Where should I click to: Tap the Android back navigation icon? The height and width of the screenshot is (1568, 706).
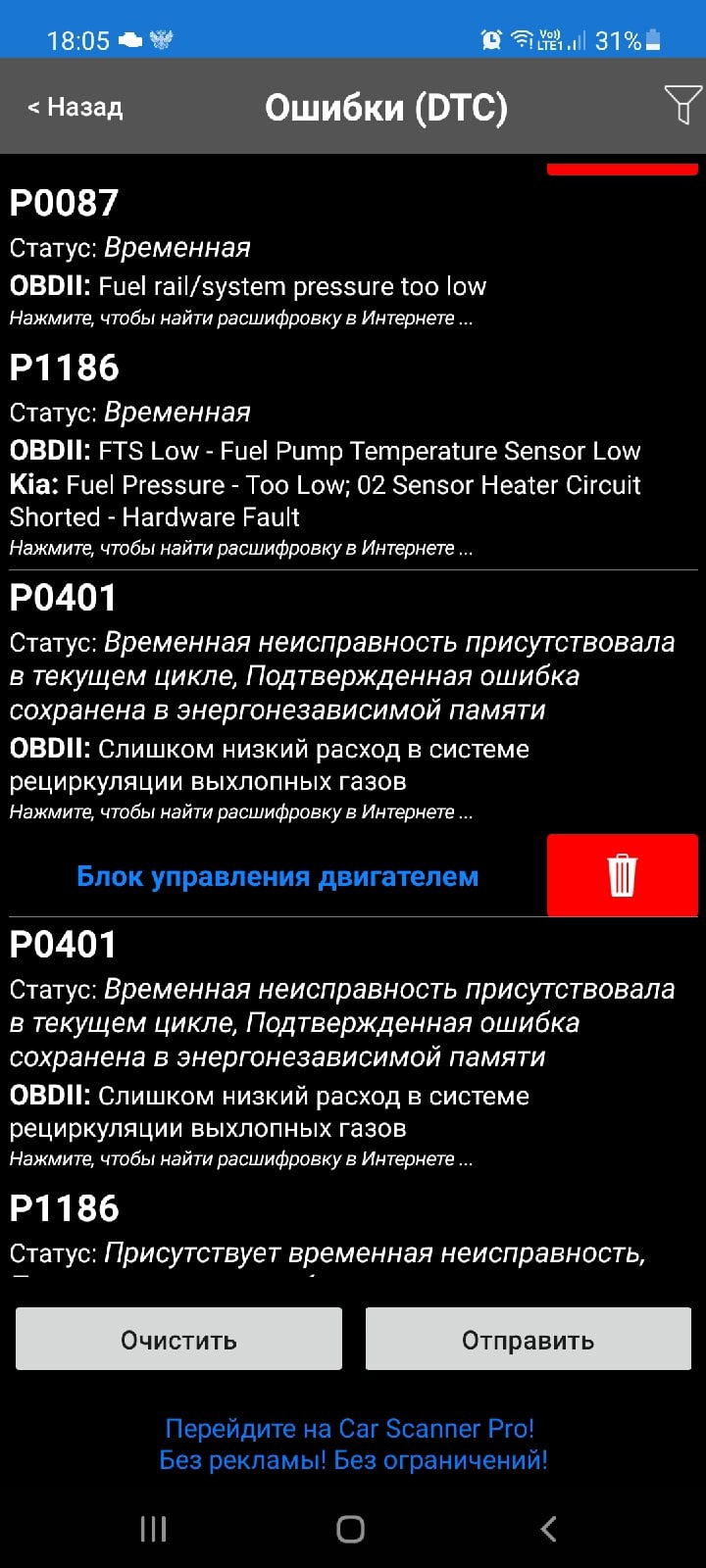pos(547,1528)
